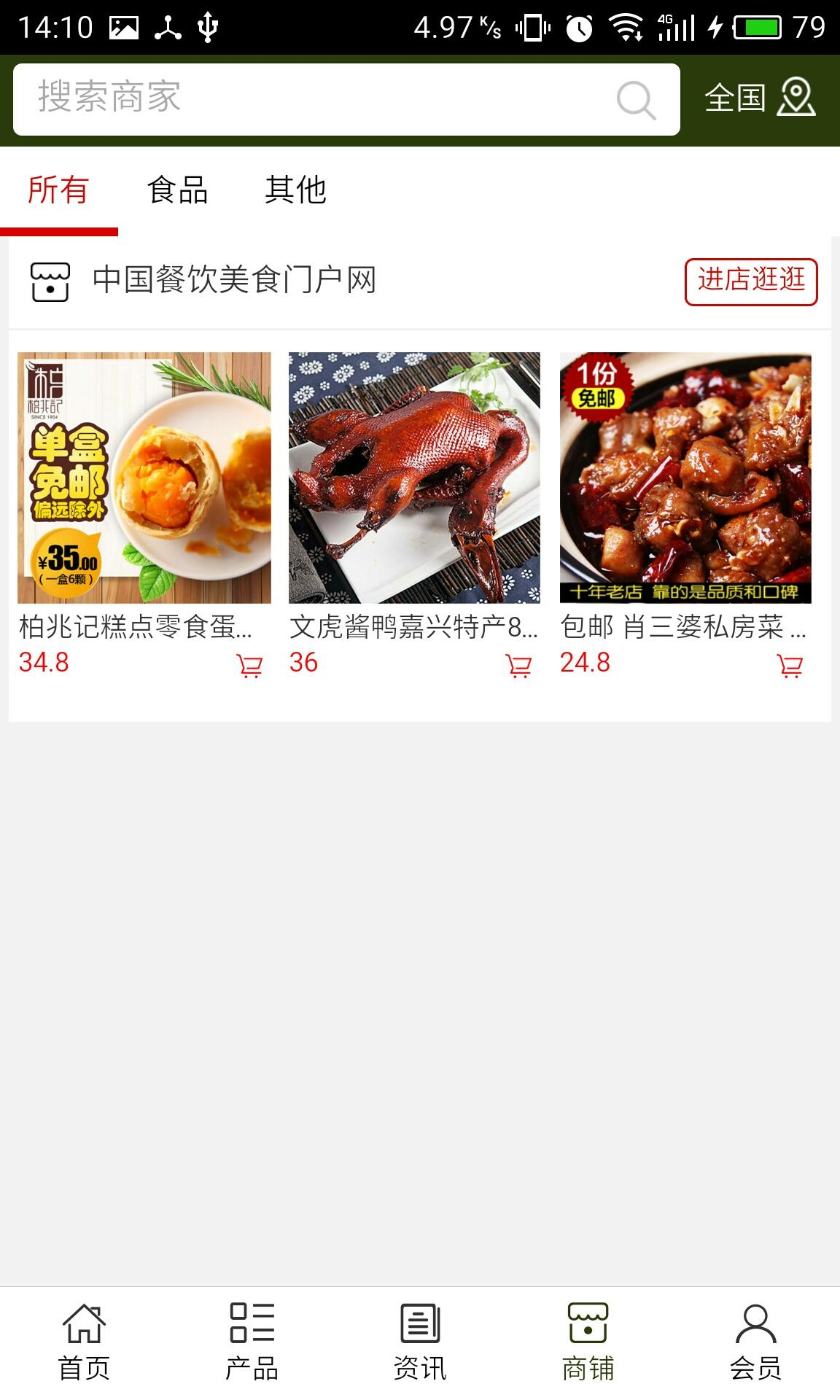Select the 商铺 shops tab
The width and height of the screenshot is (840, 1400).
pos(588,1342)
